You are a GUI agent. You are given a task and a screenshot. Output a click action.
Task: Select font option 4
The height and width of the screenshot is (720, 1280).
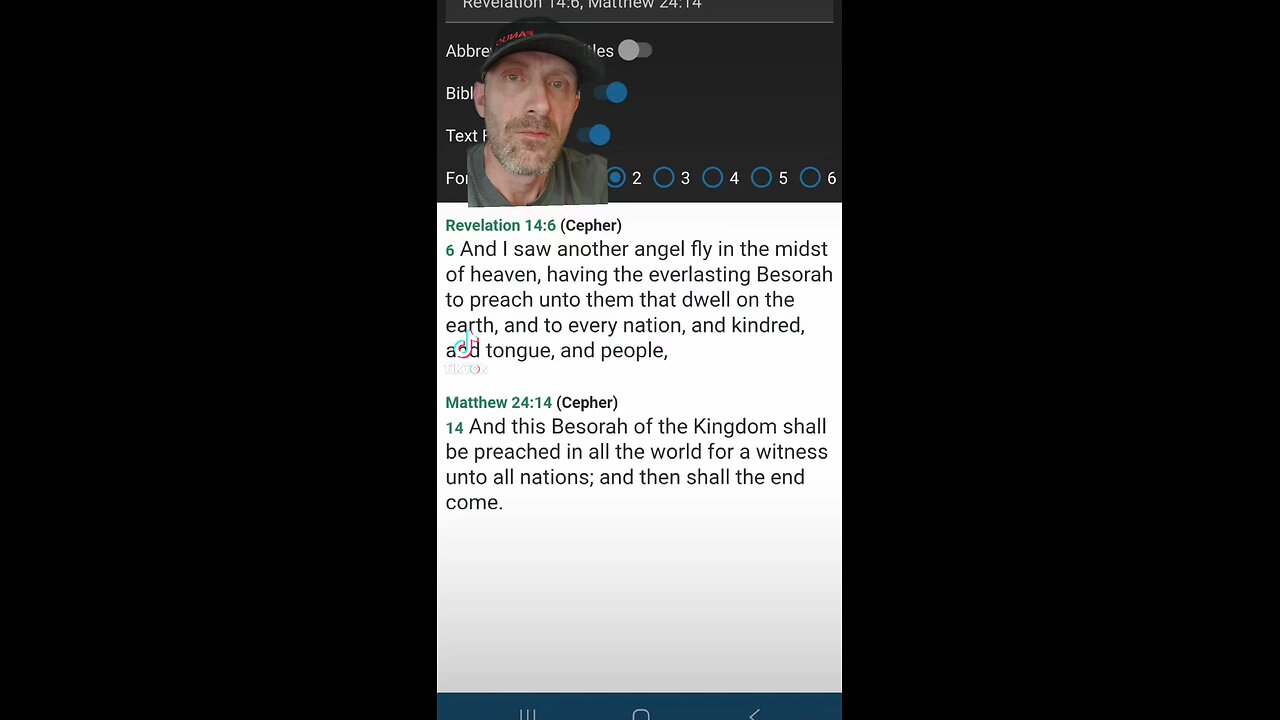713,178
